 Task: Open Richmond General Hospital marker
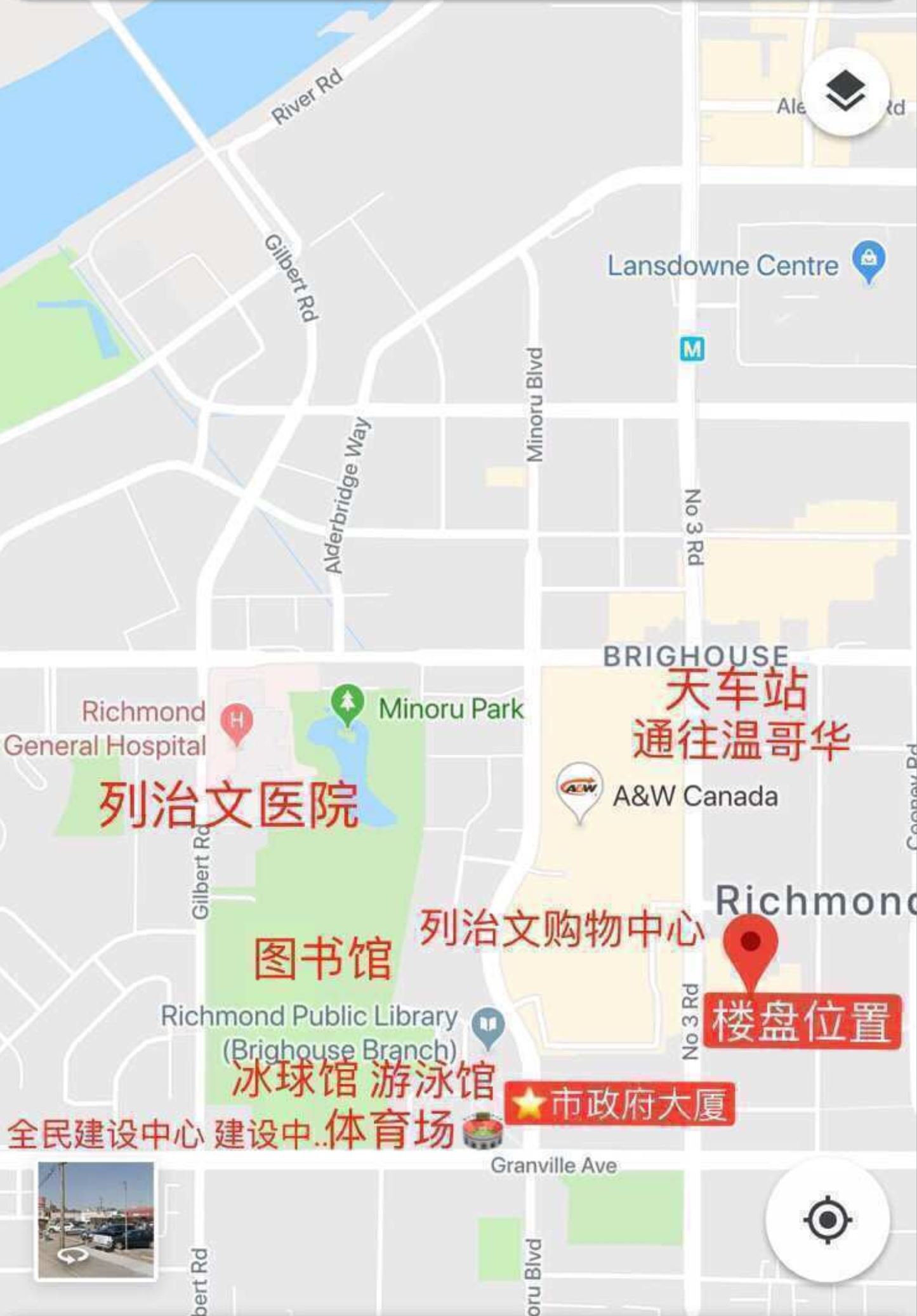pos(237,722)
